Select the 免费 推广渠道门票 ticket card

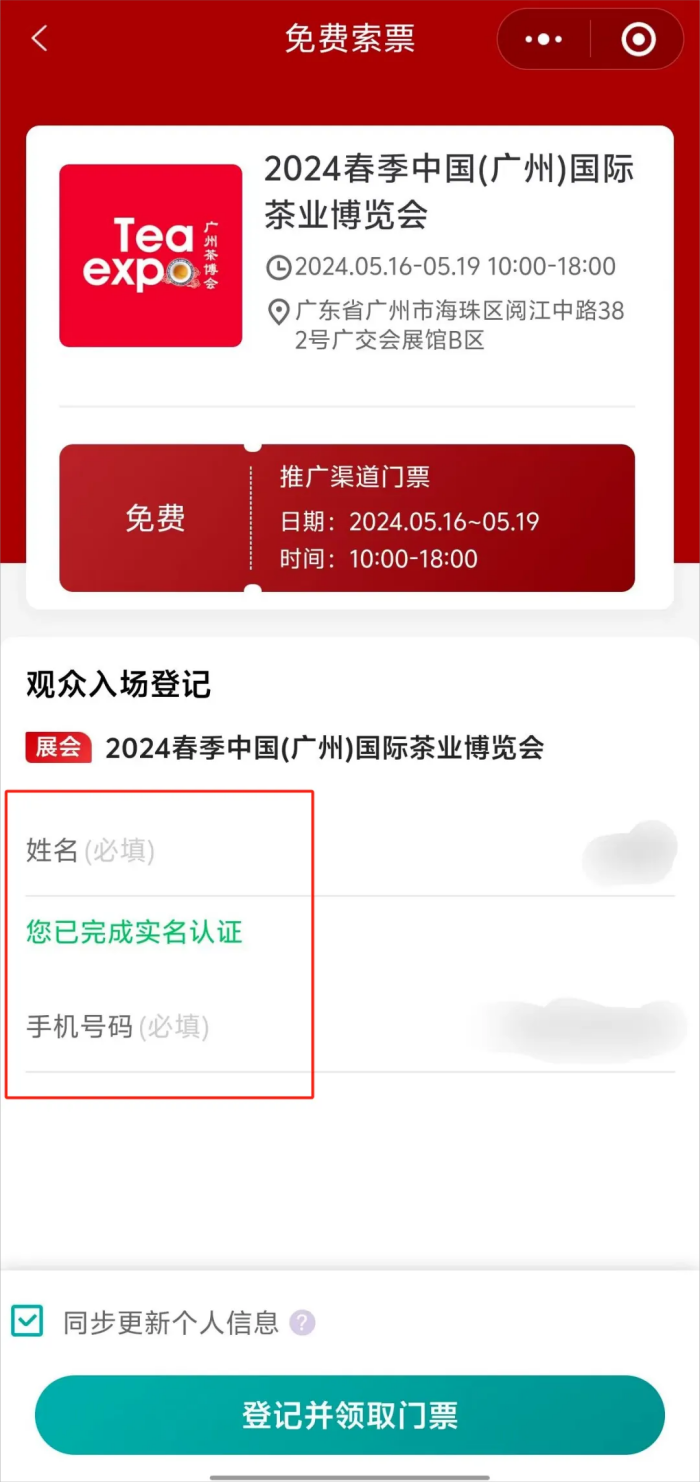tap(347, 518)
